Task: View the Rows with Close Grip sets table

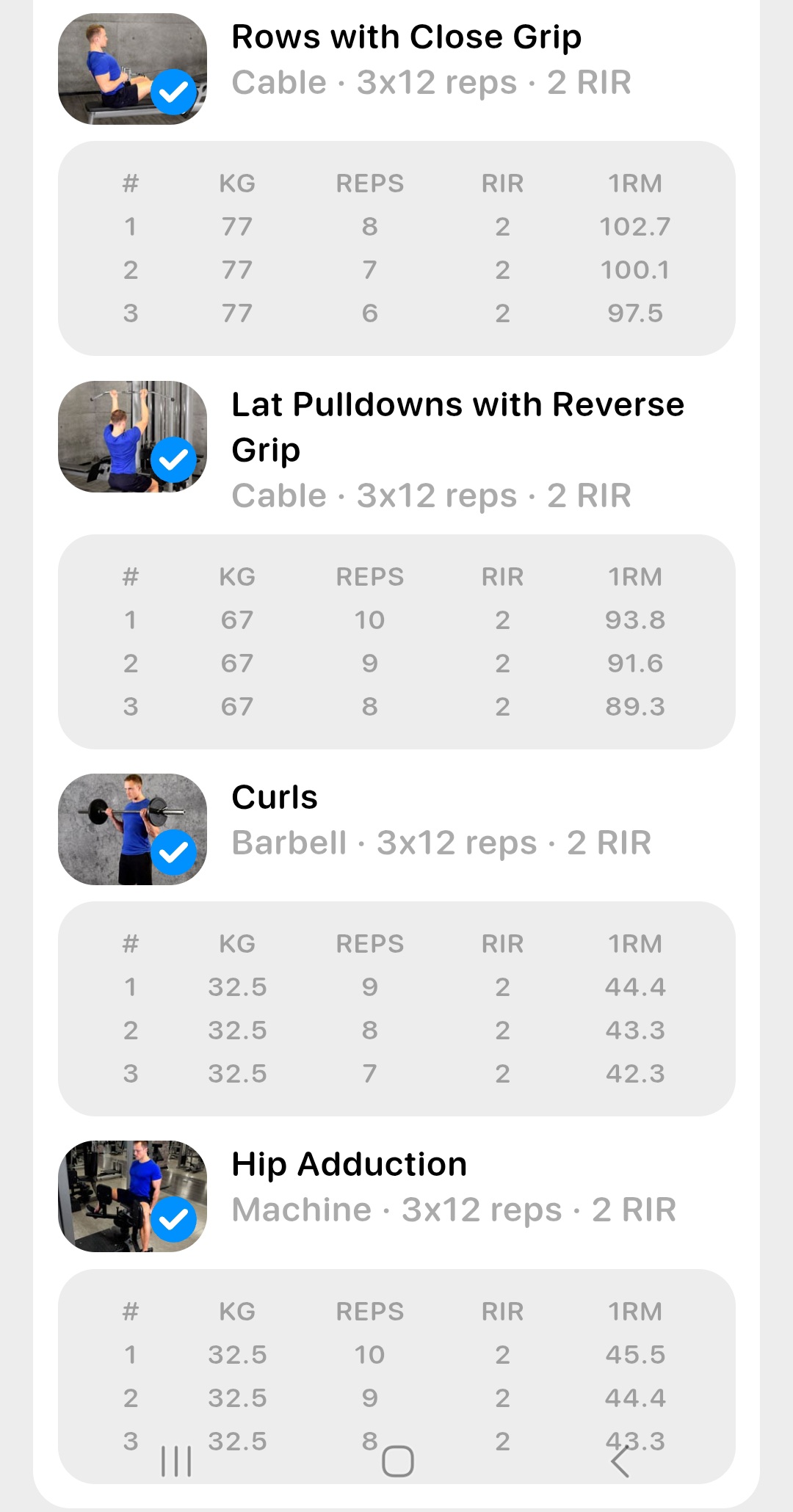Action: click(x=396, y=248)
